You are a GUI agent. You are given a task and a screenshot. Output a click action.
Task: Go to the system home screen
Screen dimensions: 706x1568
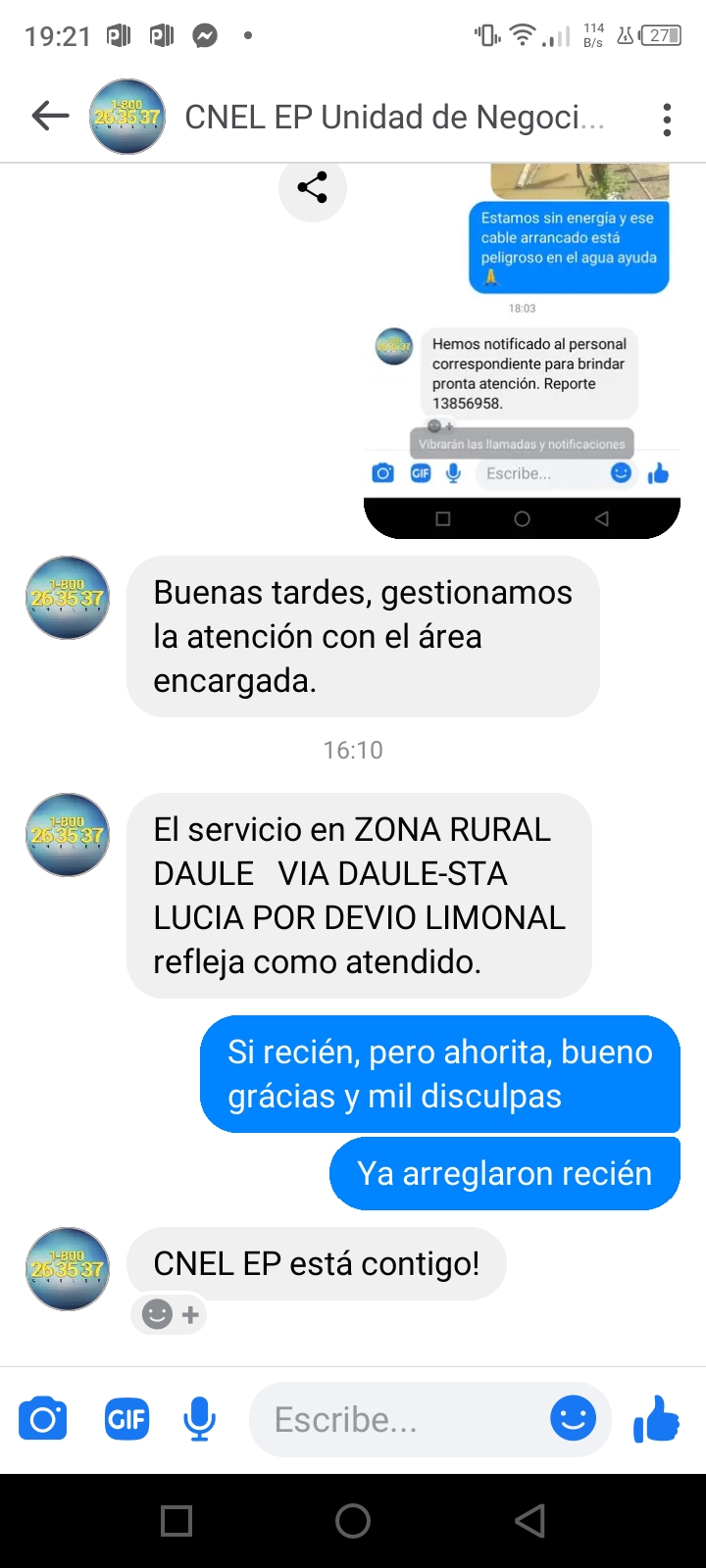[353, 1521]
